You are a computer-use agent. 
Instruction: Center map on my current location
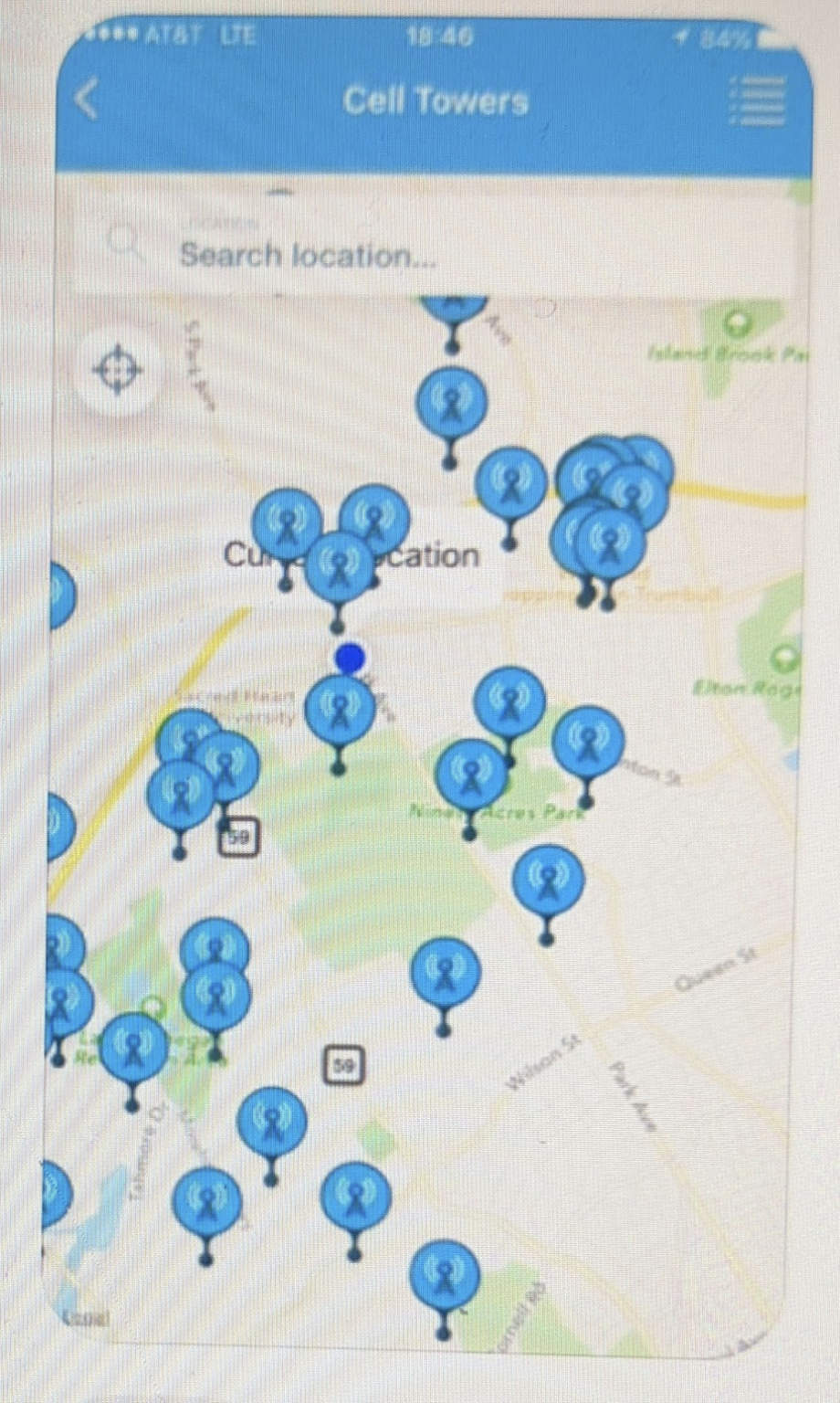[117, 371]
